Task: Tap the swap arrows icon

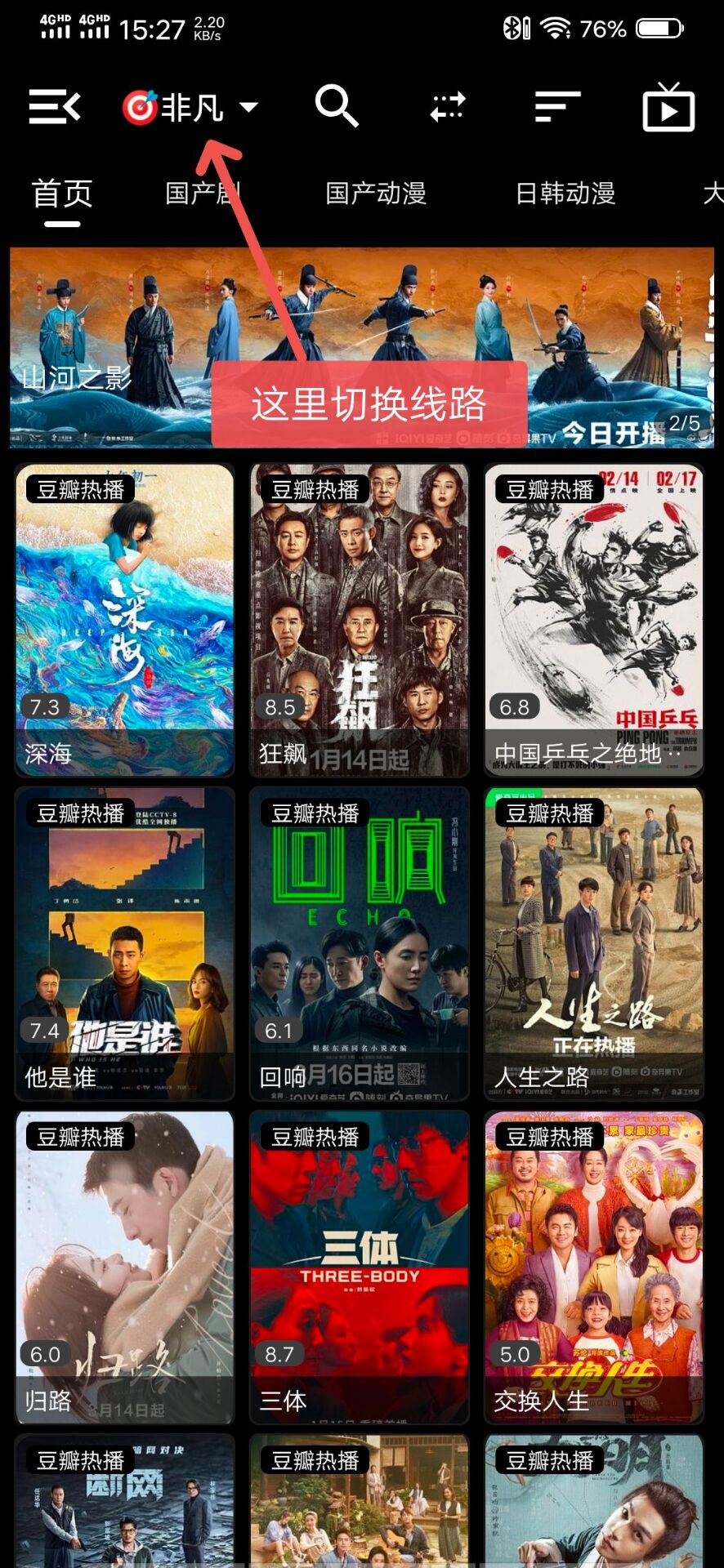Action: click(448, 107)
